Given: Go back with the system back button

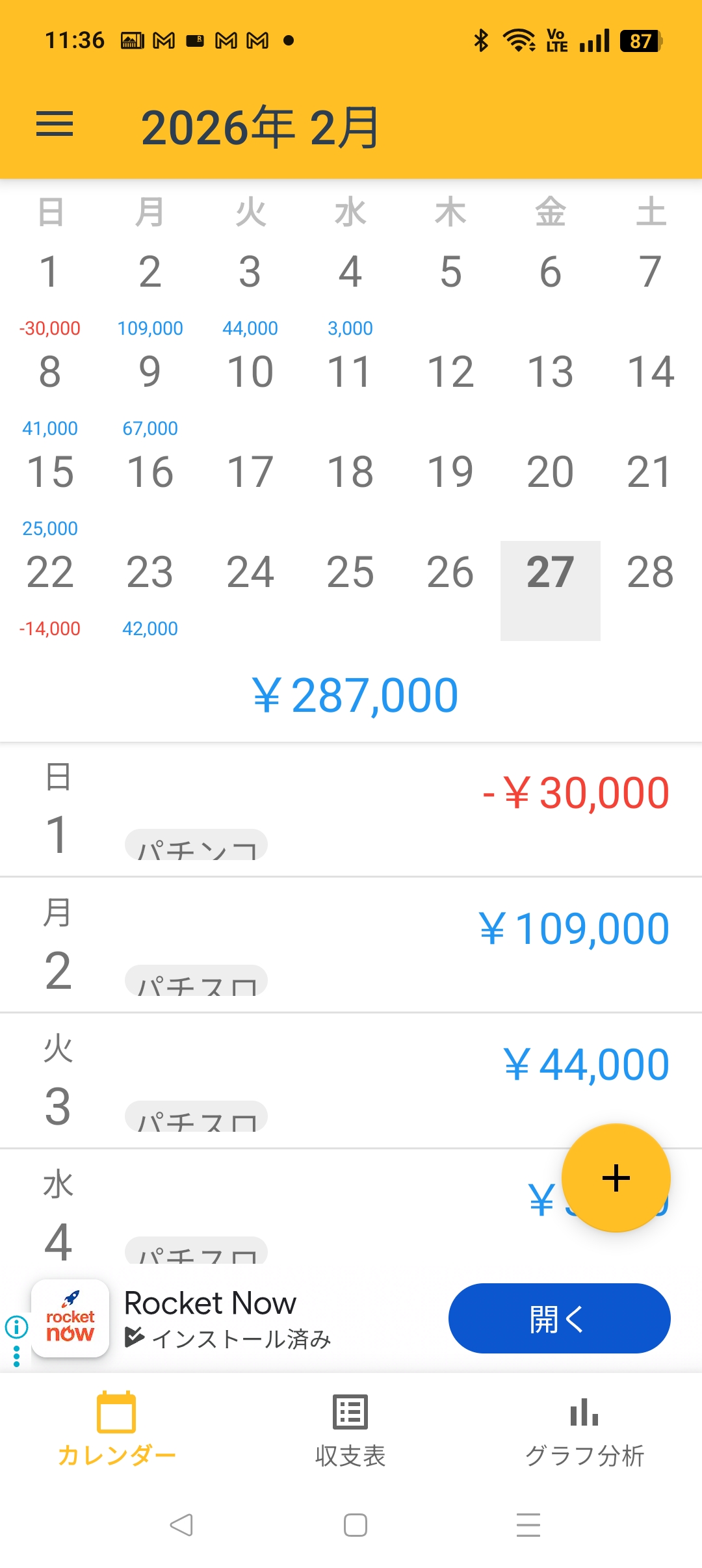Looking at the screenshot, I should point(181,1524).
